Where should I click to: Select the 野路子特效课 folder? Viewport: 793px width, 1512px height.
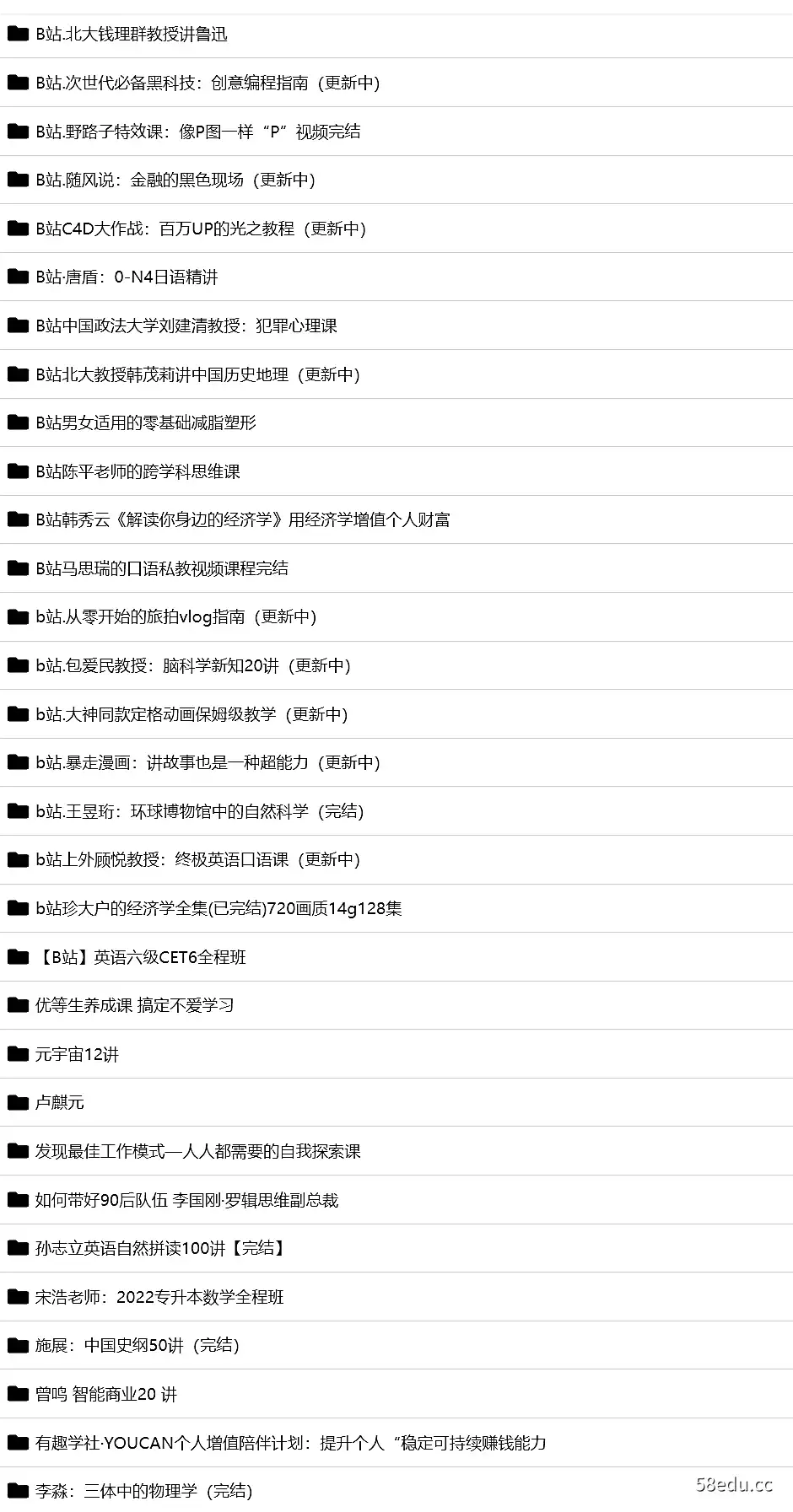[197, 132]
